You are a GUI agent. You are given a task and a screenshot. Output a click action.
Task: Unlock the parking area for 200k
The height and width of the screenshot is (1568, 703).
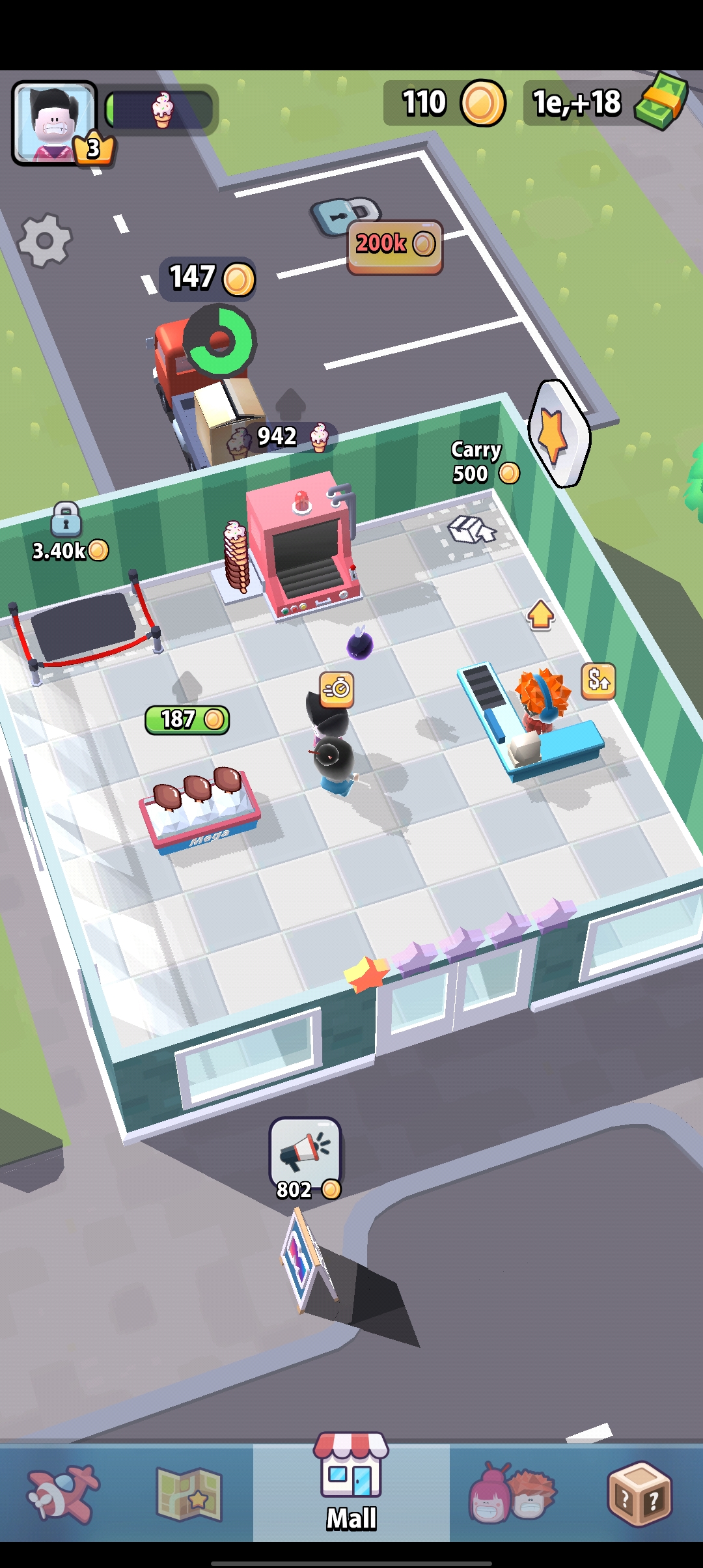tap(395, 245)
